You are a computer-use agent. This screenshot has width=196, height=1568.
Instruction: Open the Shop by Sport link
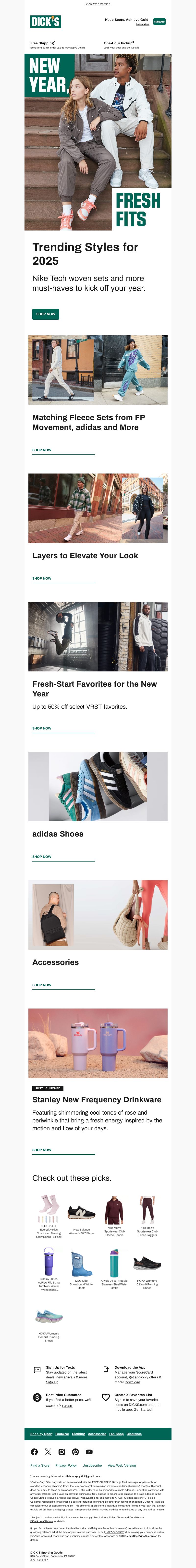[x=41, y=1434]
